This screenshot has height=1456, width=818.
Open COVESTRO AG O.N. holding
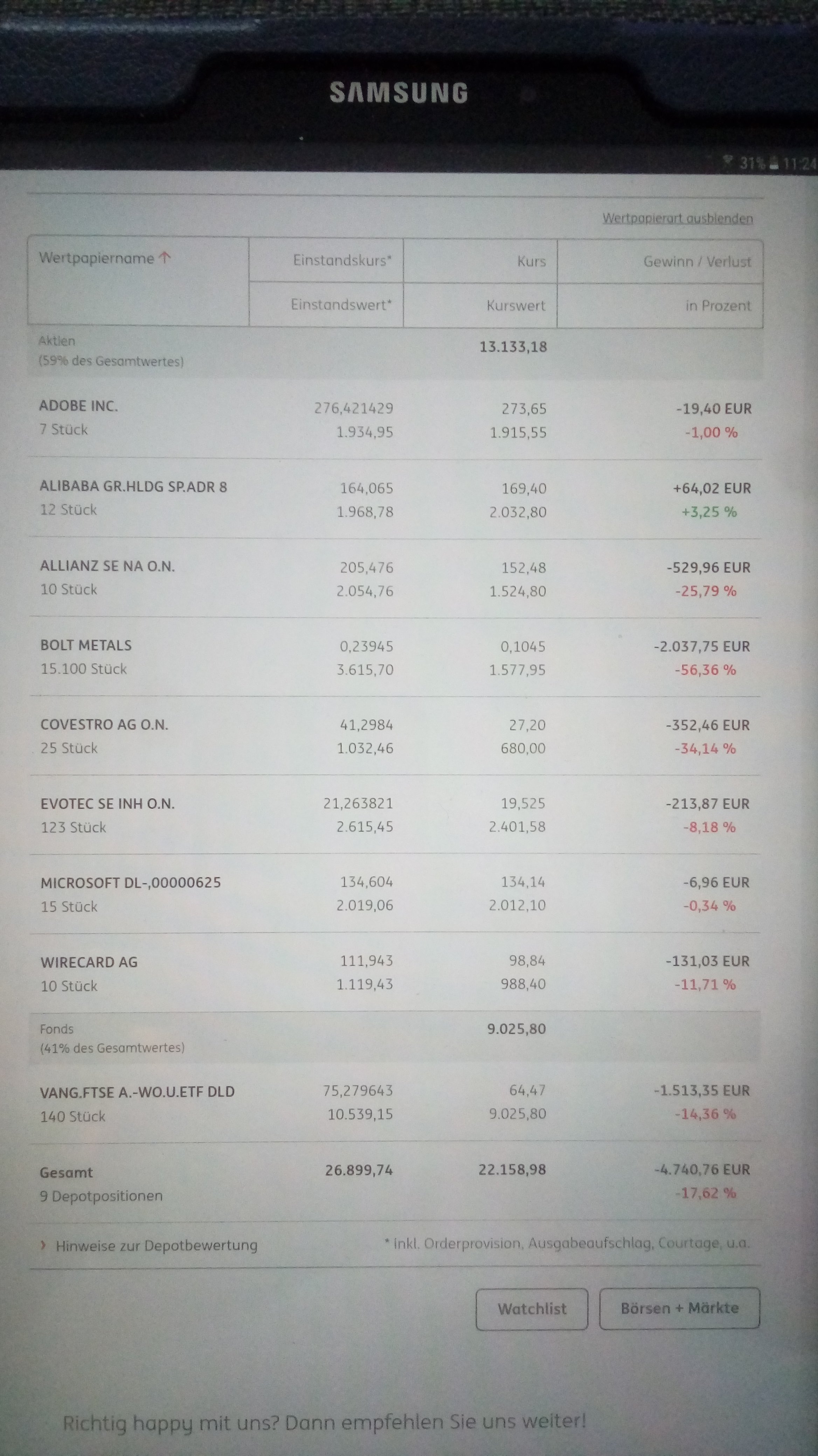click(105, 724)
